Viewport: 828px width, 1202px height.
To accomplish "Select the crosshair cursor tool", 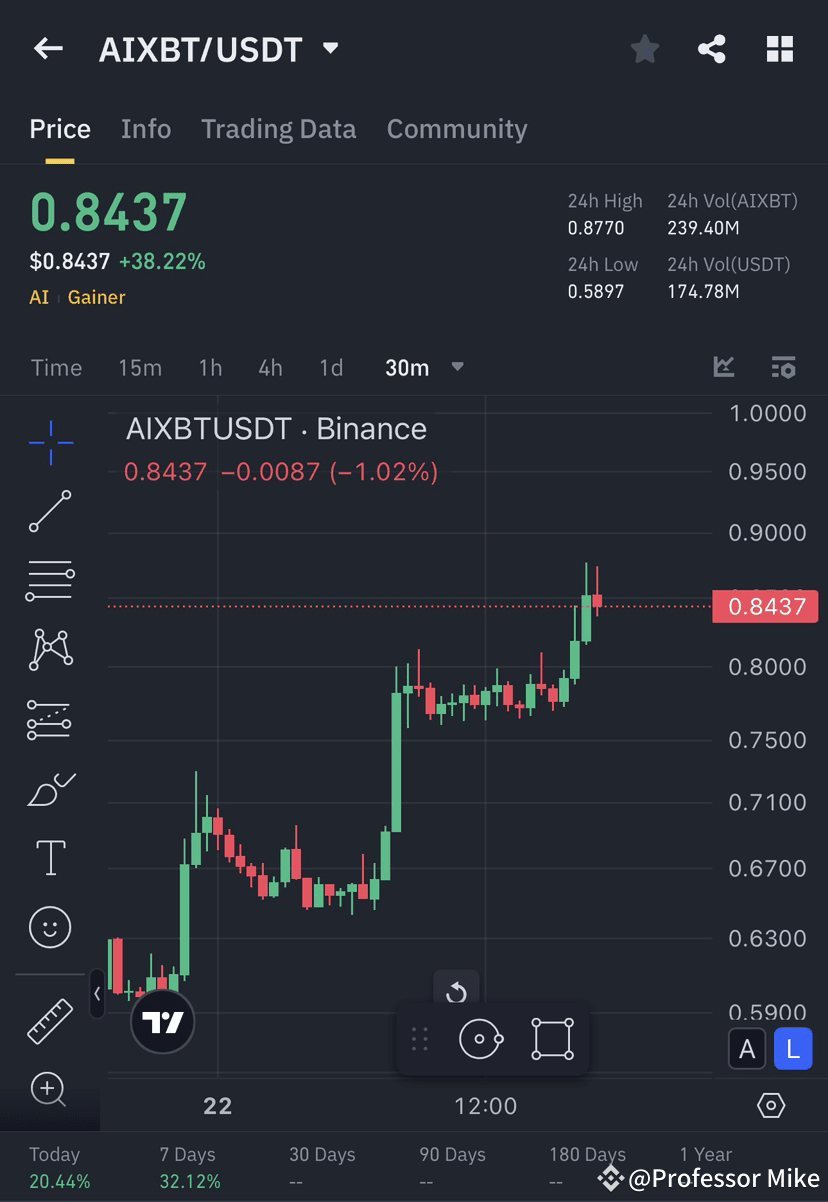I will pyautogui.click(x=50, y=440).
